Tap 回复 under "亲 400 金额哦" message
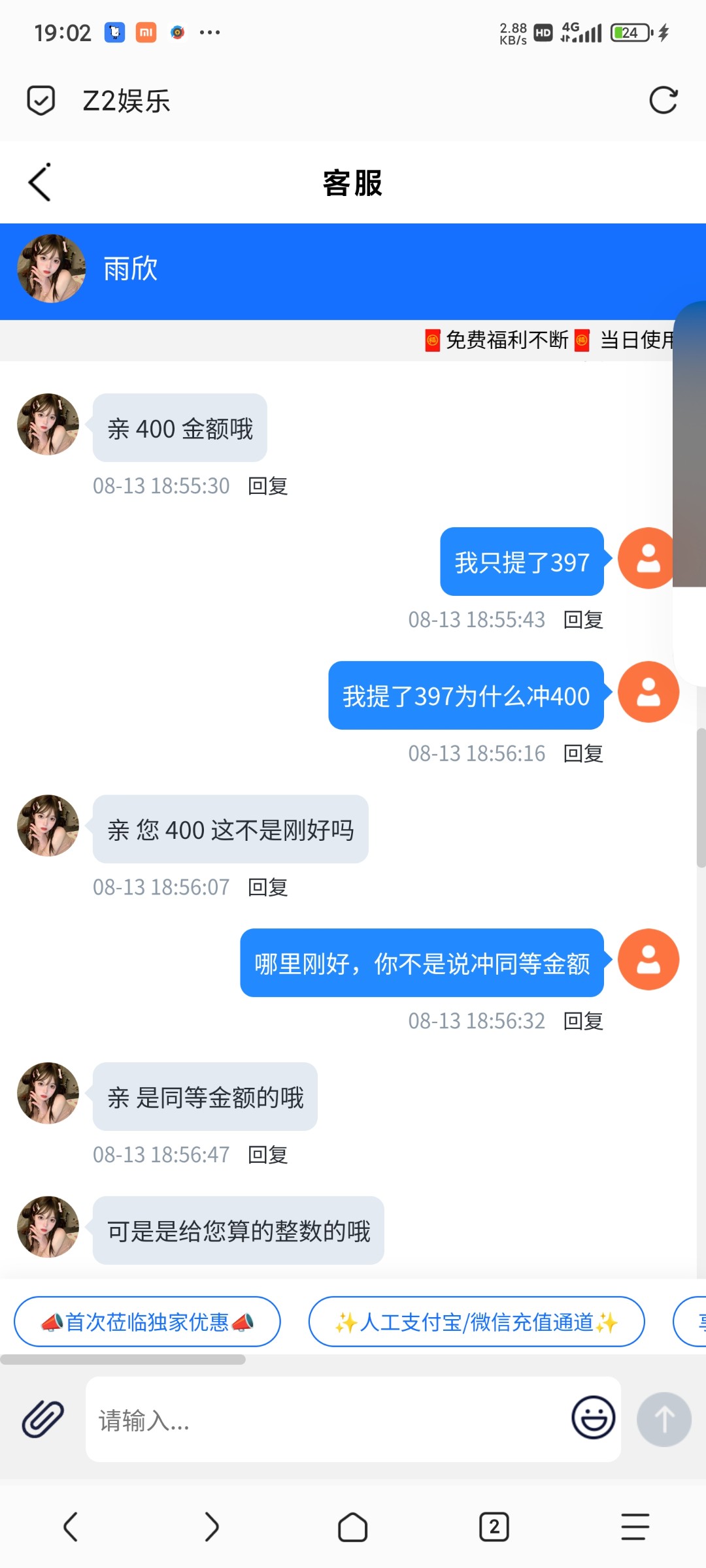The height and width of the screenshot is (1568, 706). (268, 486)
